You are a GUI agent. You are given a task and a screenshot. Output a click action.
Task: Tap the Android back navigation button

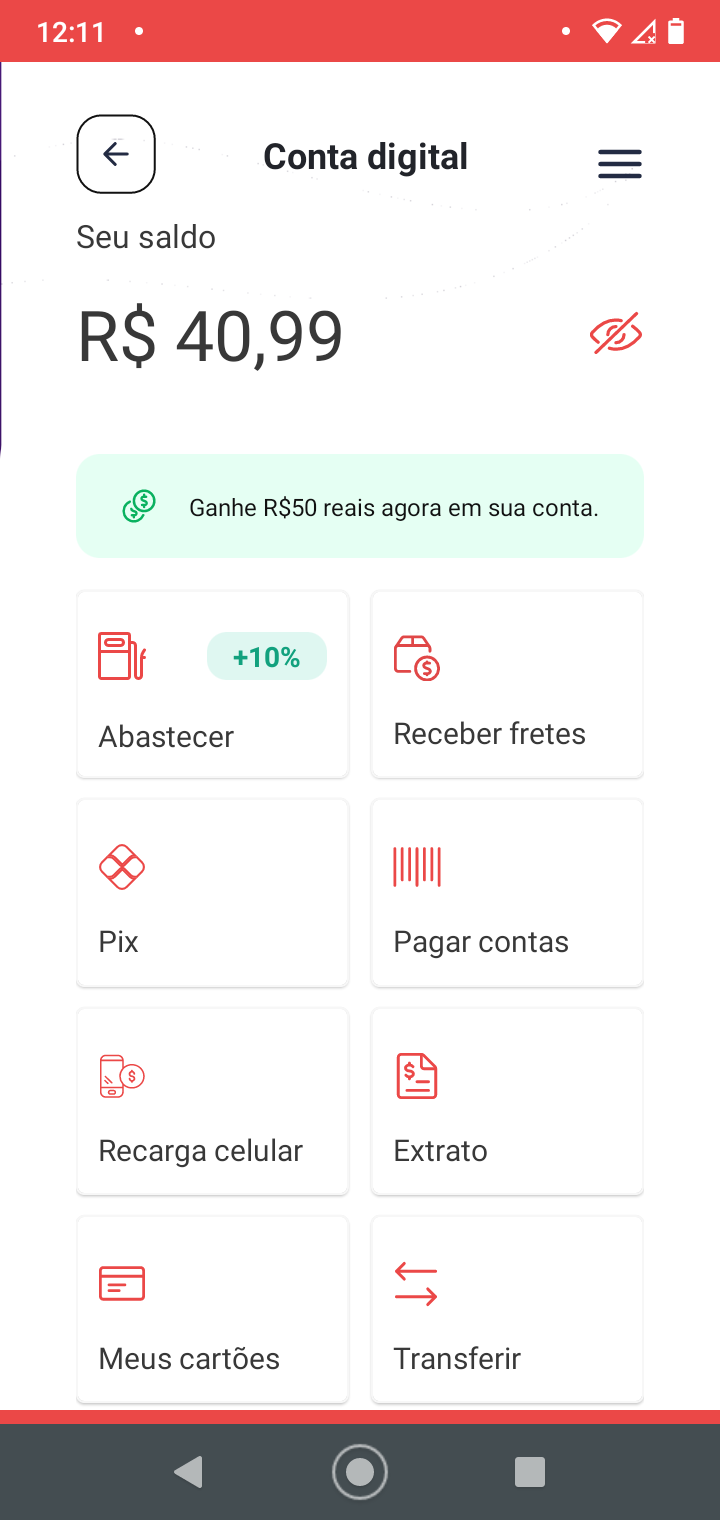(190, 1471)
